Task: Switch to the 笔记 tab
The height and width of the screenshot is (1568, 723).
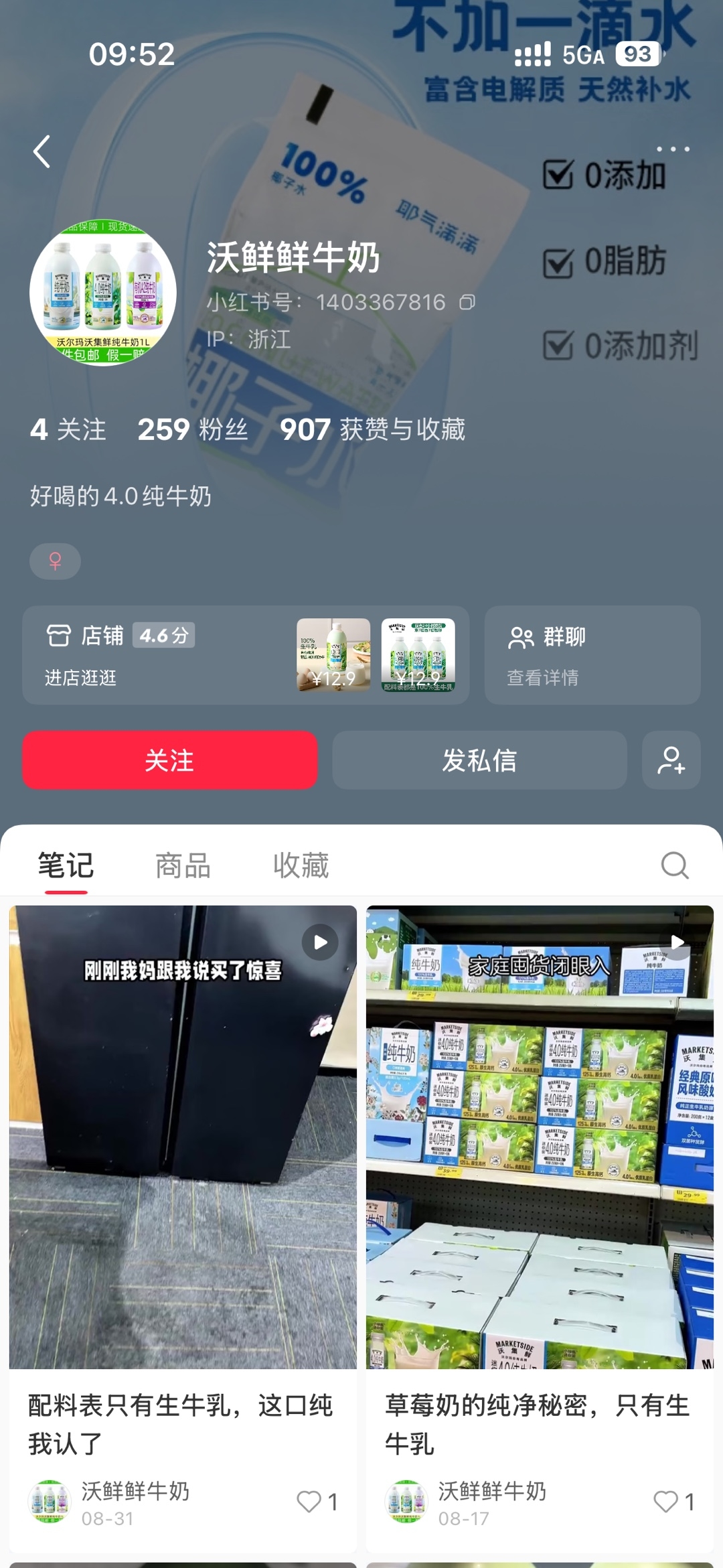Action: [x=66, y=865]
